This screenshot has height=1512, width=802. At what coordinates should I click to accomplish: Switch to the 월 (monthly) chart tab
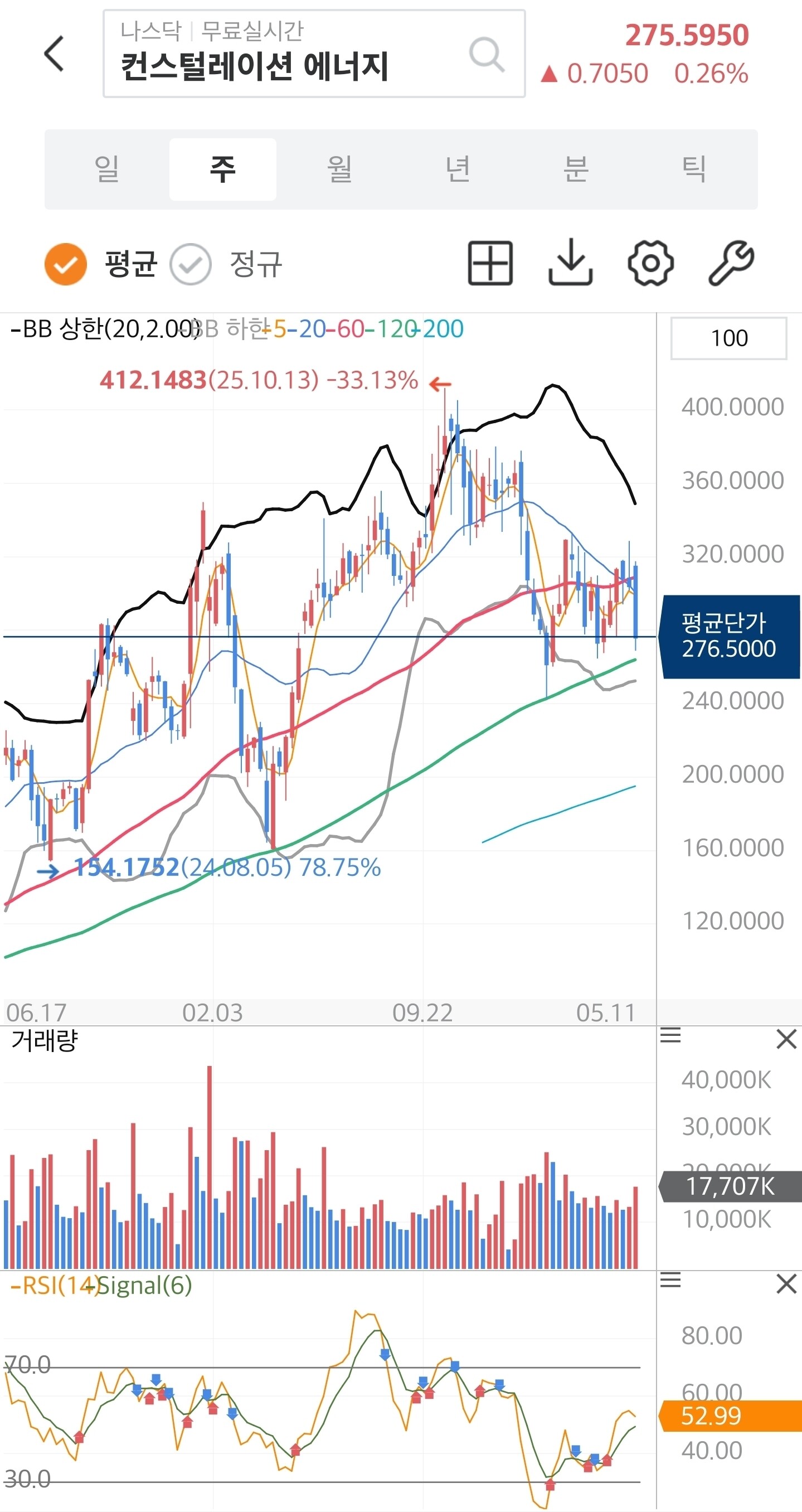pos(341,169)
